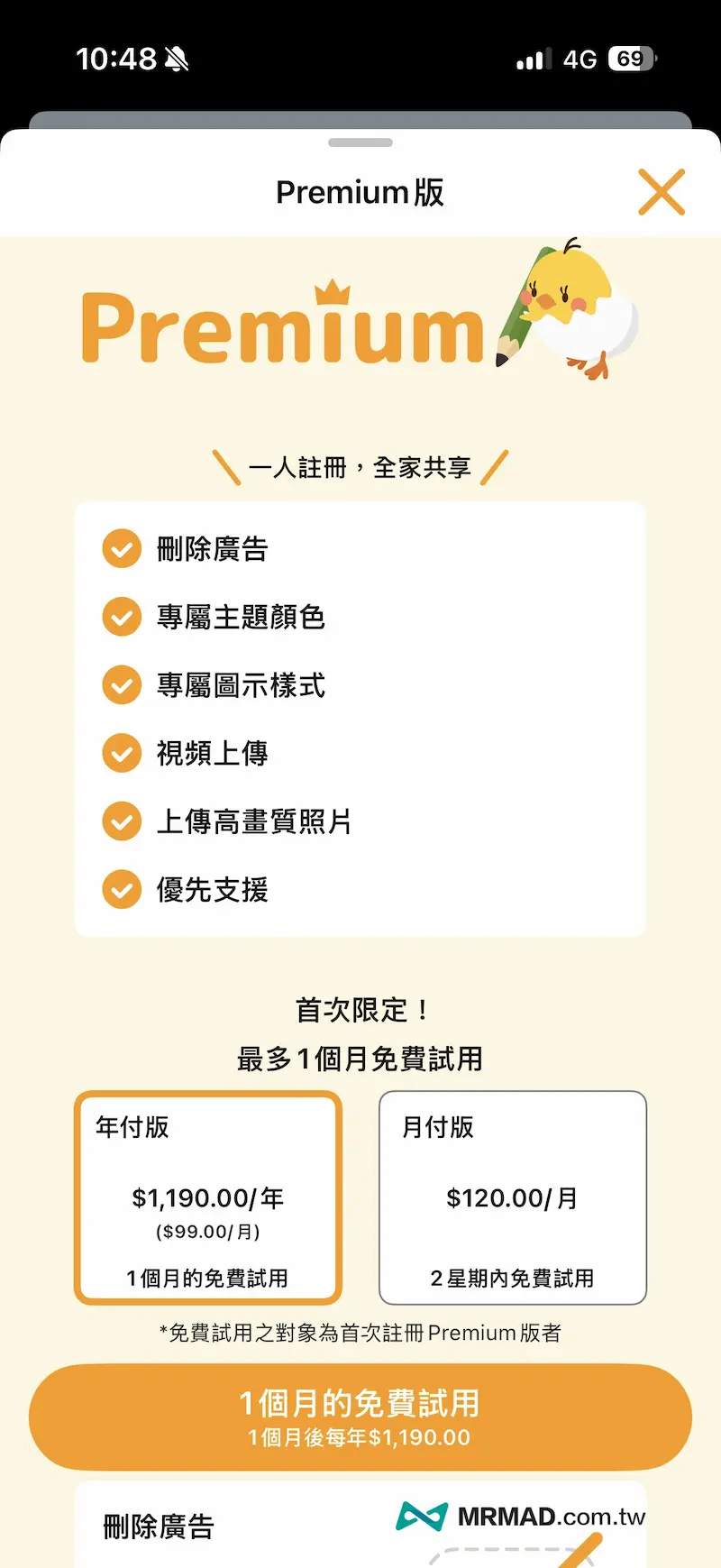Select the 年付版 yearly plan card

(208, 1199)
